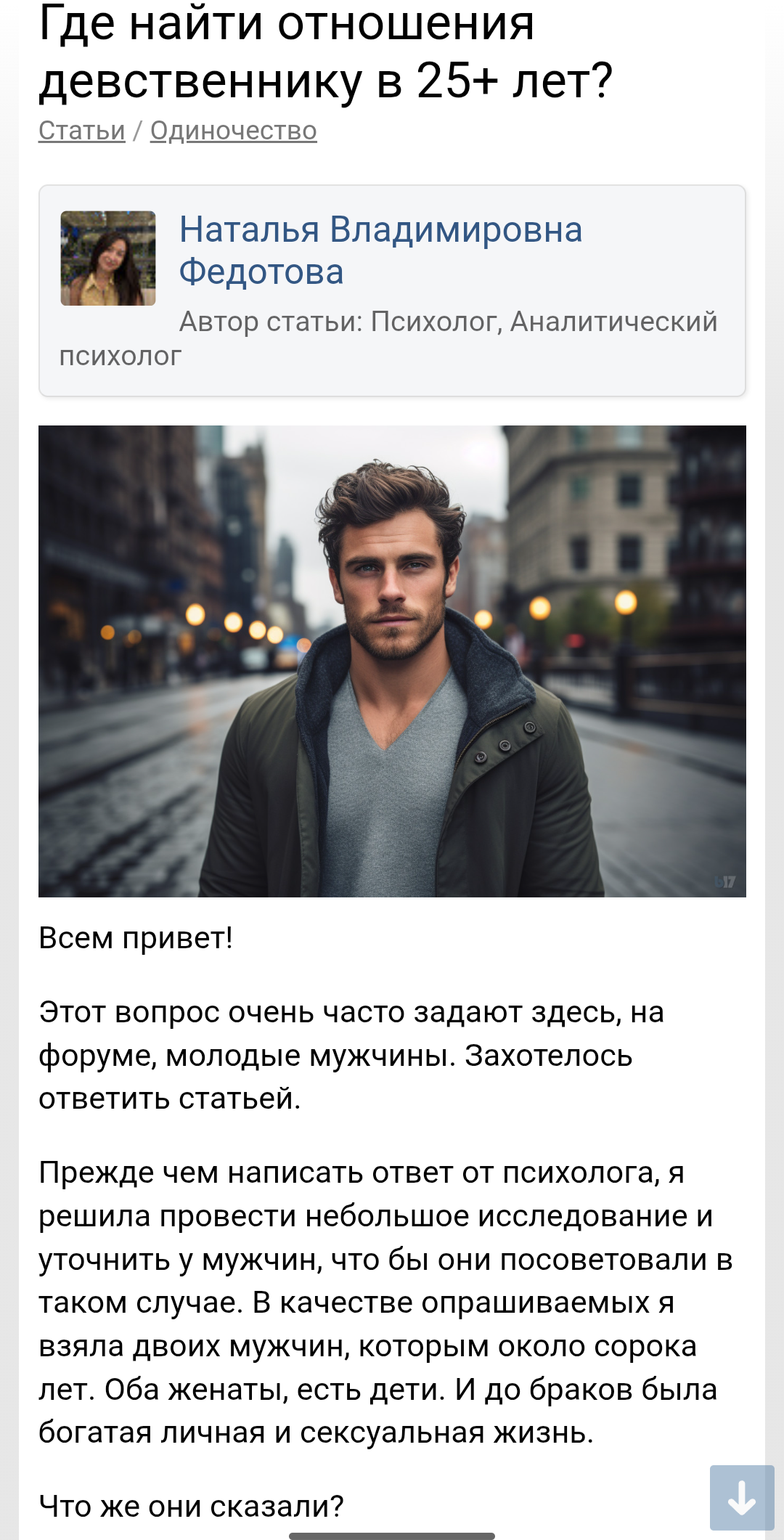The image size is (784, 1540).
Task: Tap the author's profile photo
Action: tap(108, 258)
